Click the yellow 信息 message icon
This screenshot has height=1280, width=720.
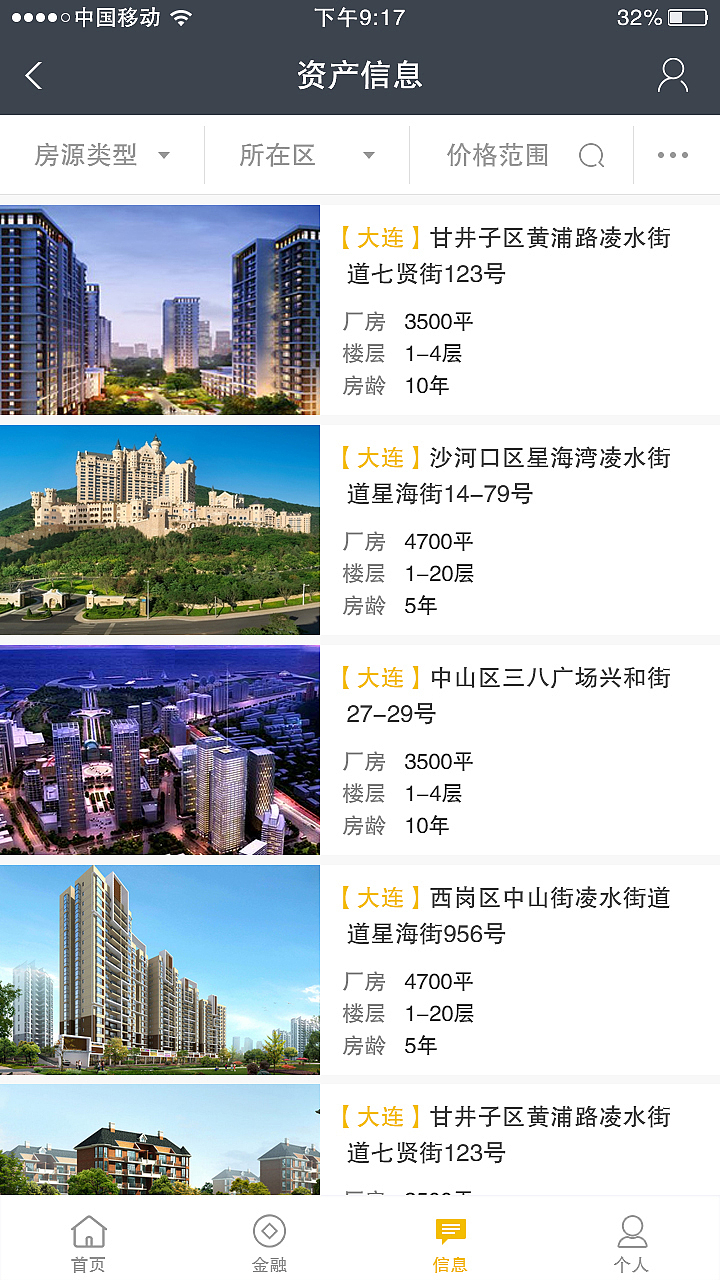click(x=450, y=1238)
